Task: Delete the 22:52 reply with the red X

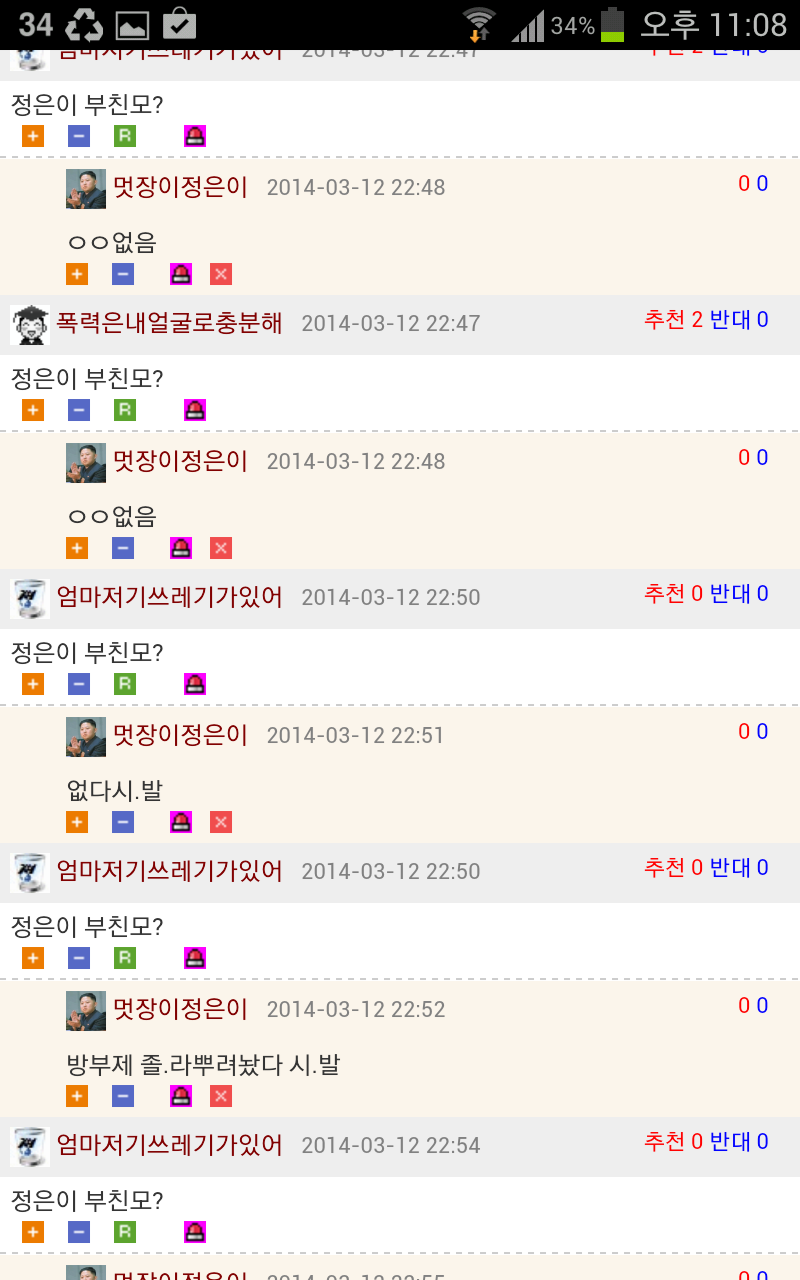Action: point(221,1096)
